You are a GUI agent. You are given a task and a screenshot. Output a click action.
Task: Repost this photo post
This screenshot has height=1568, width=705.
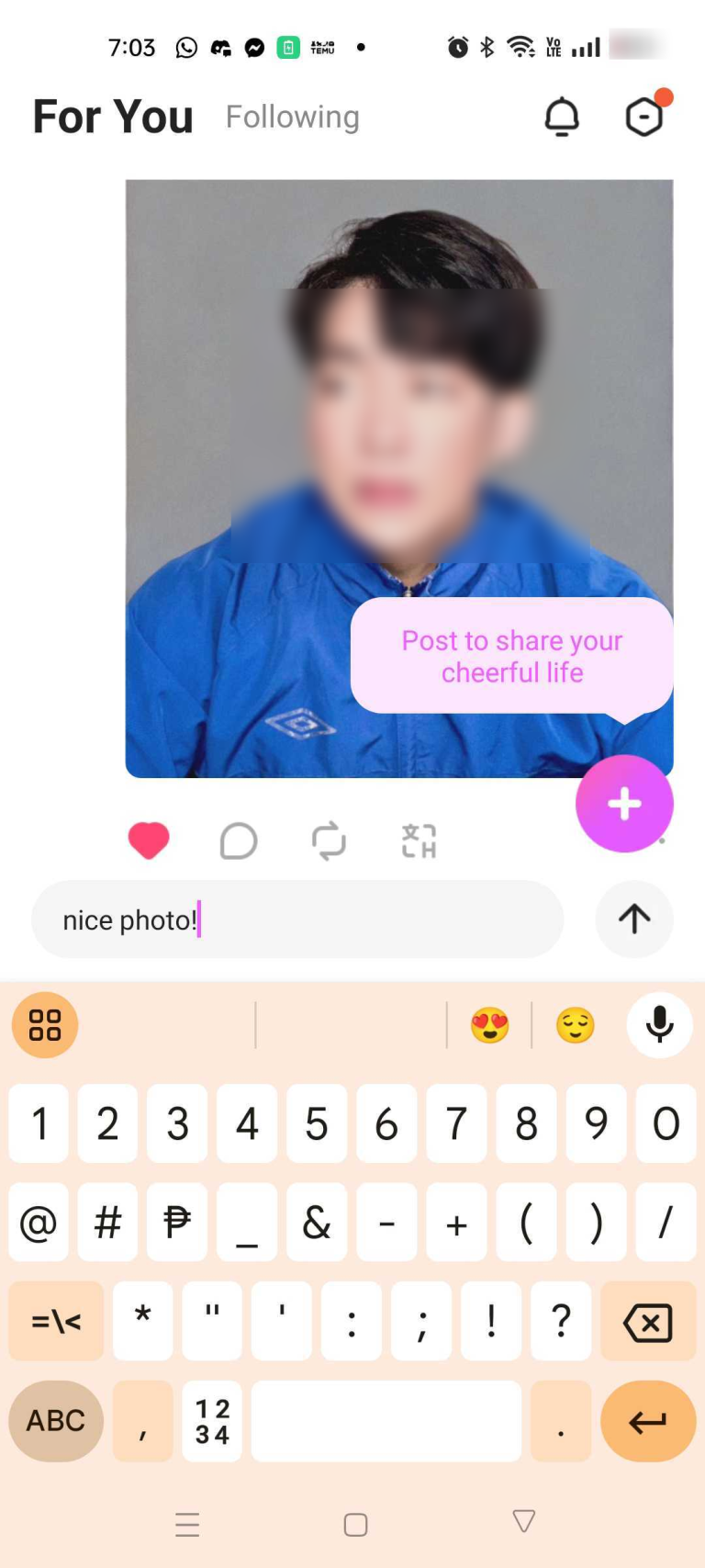329,840
